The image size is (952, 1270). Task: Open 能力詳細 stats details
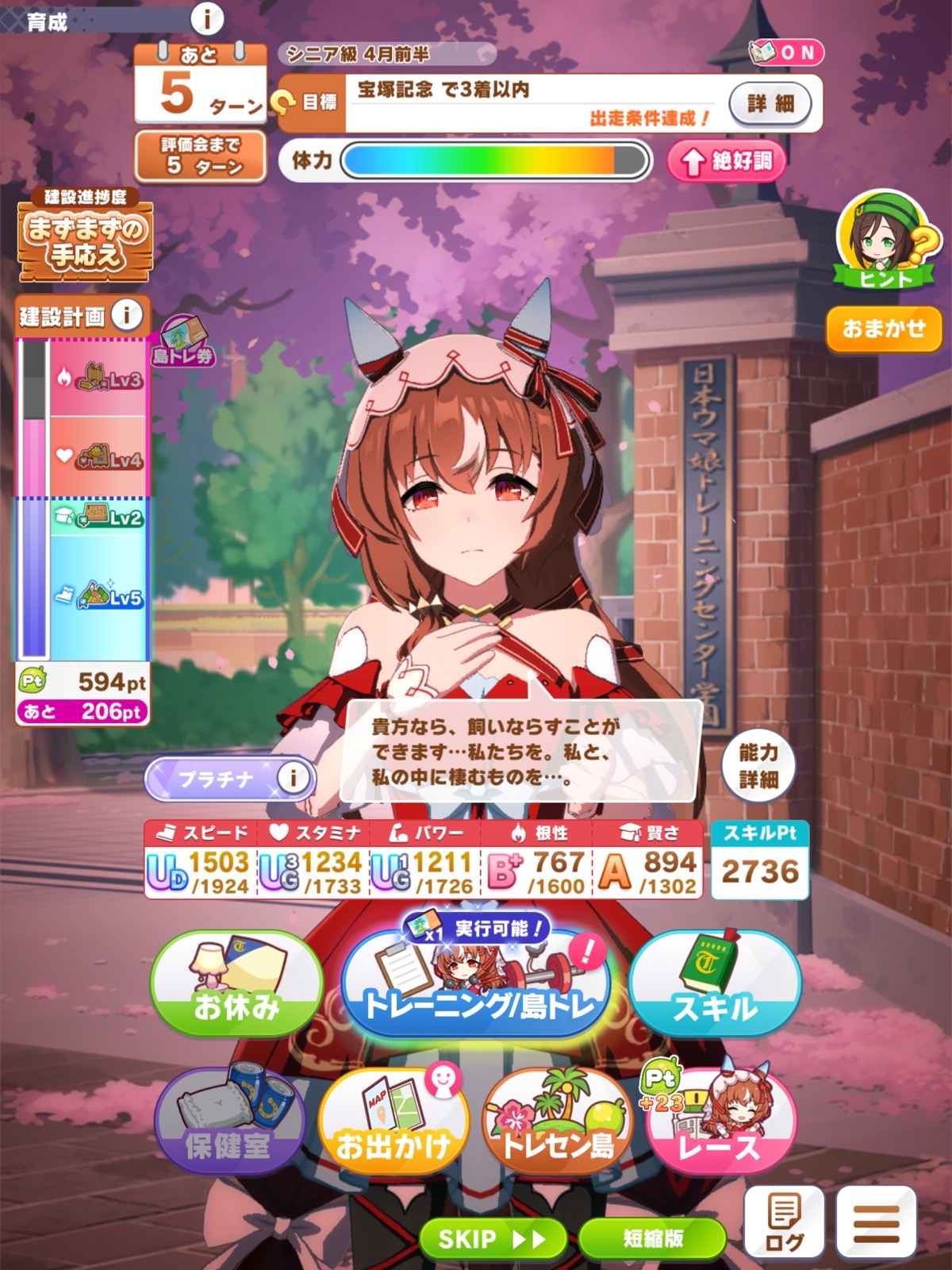758,766
